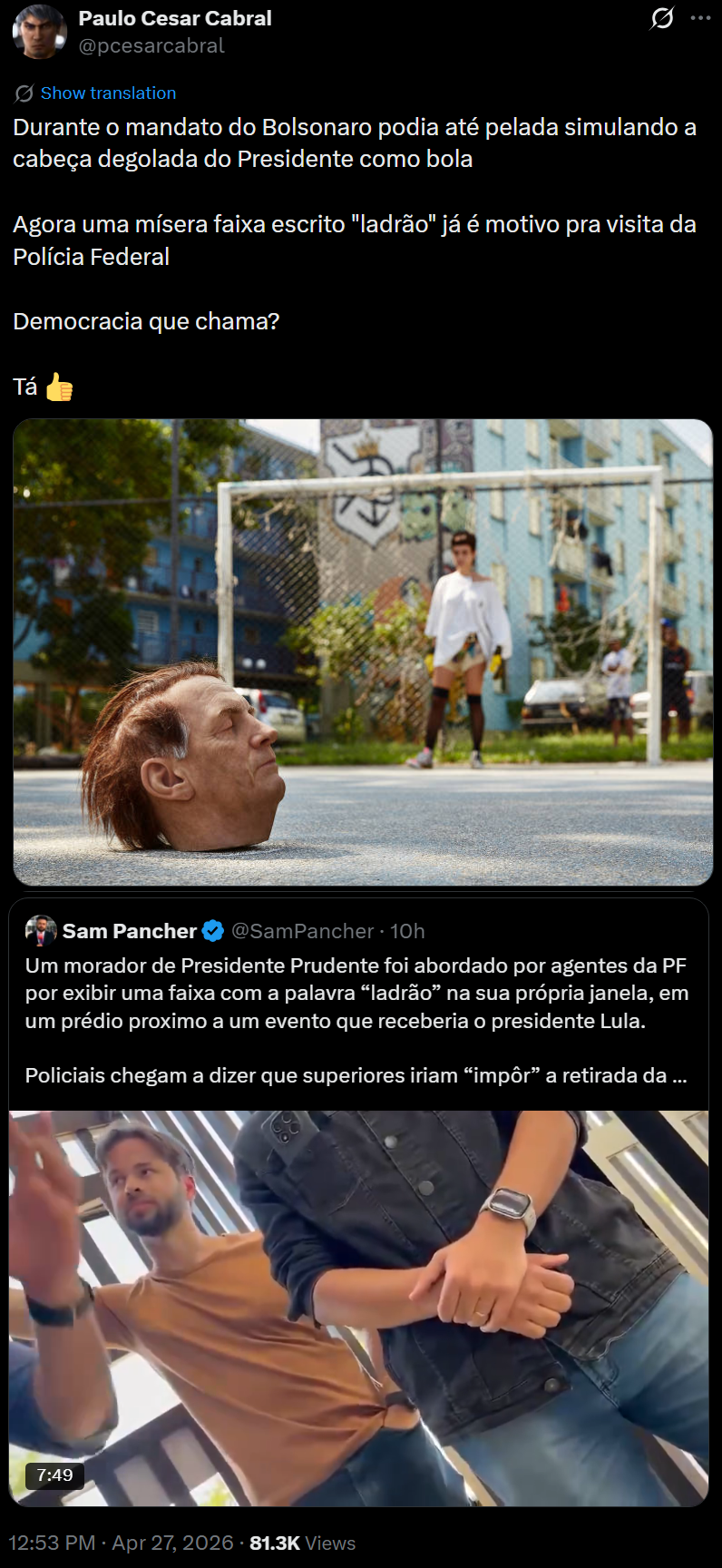Open the Grok icon beside the overflow menu
Image resolution: width=722 pixels, height=1568 pixels.
662,18
